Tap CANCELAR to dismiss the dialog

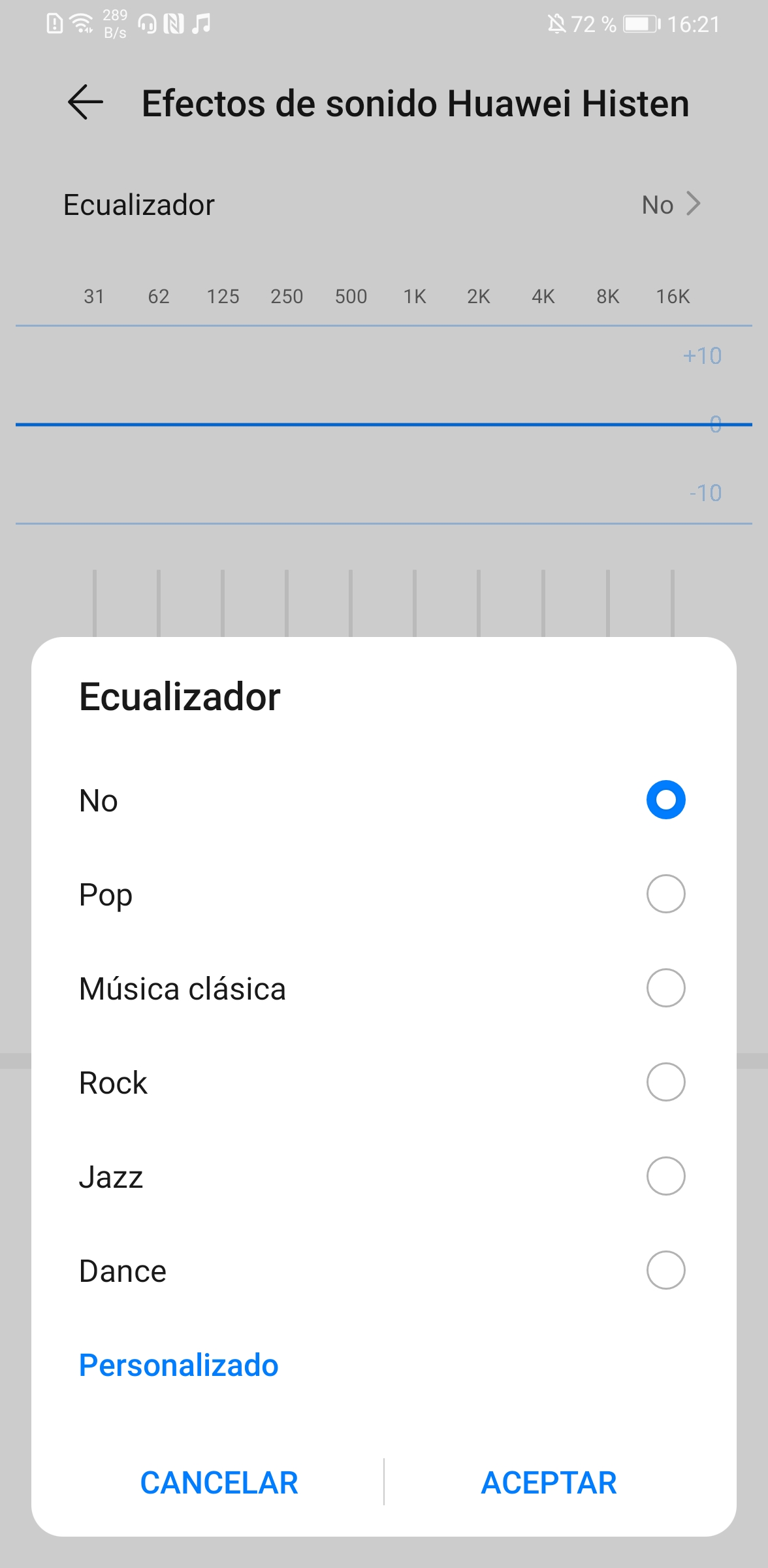point(219,1482)
